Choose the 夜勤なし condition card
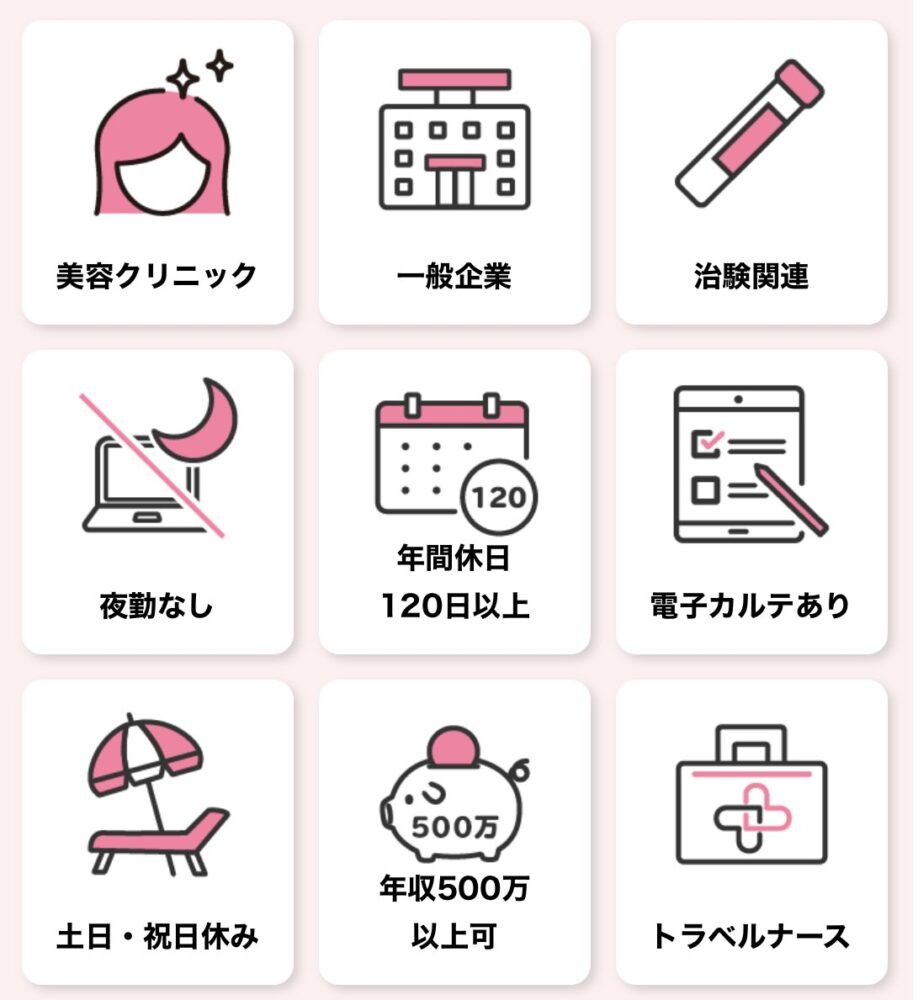Screen dimensions: 918x1000 [x=157, y=502]
